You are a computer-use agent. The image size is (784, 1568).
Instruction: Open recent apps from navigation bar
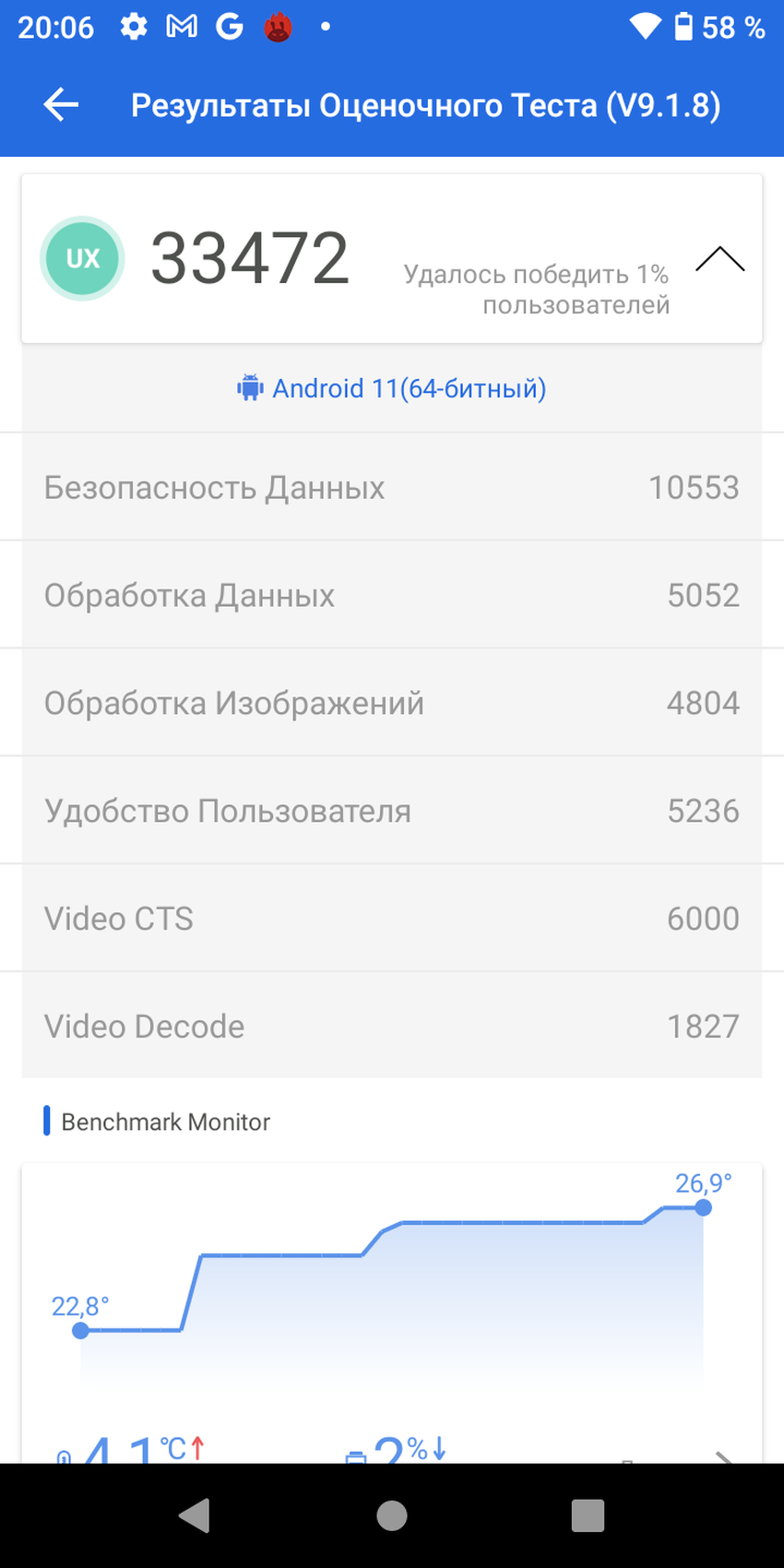[x=588, y=1515]
